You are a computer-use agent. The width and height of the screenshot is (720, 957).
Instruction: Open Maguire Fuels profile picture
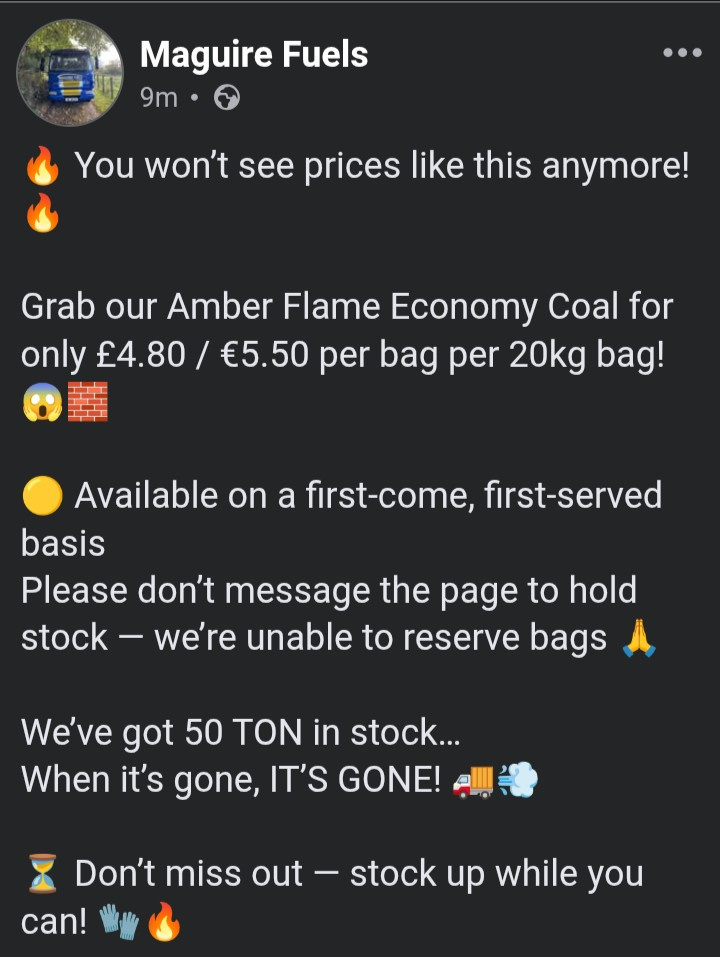[69, 72]
